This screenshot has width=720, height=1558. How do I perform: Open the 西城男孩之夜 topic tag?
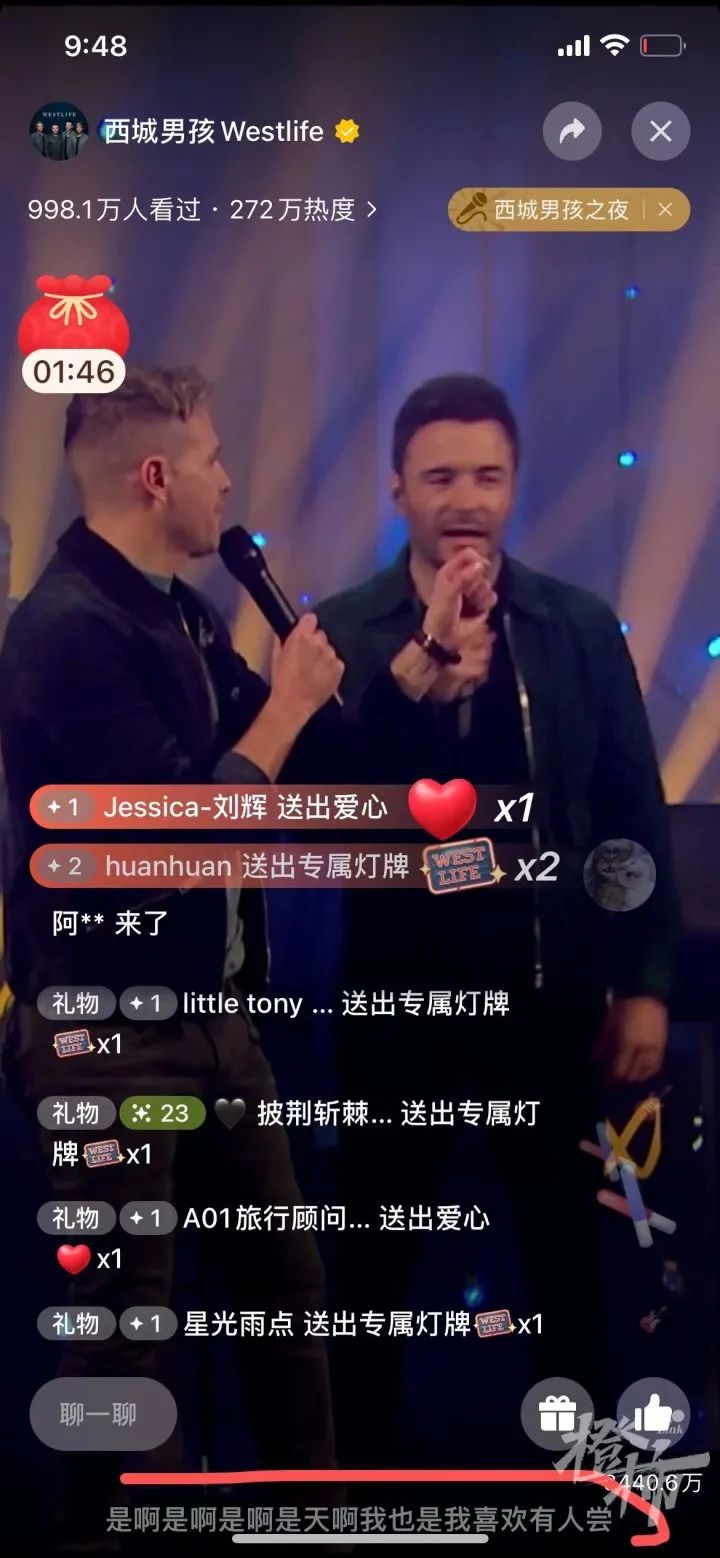point(552,210)
